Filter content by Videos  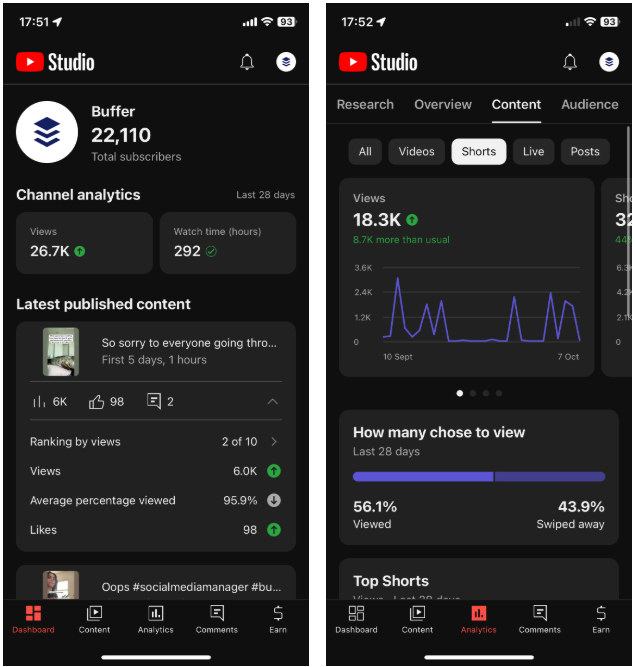click(416, 151)
